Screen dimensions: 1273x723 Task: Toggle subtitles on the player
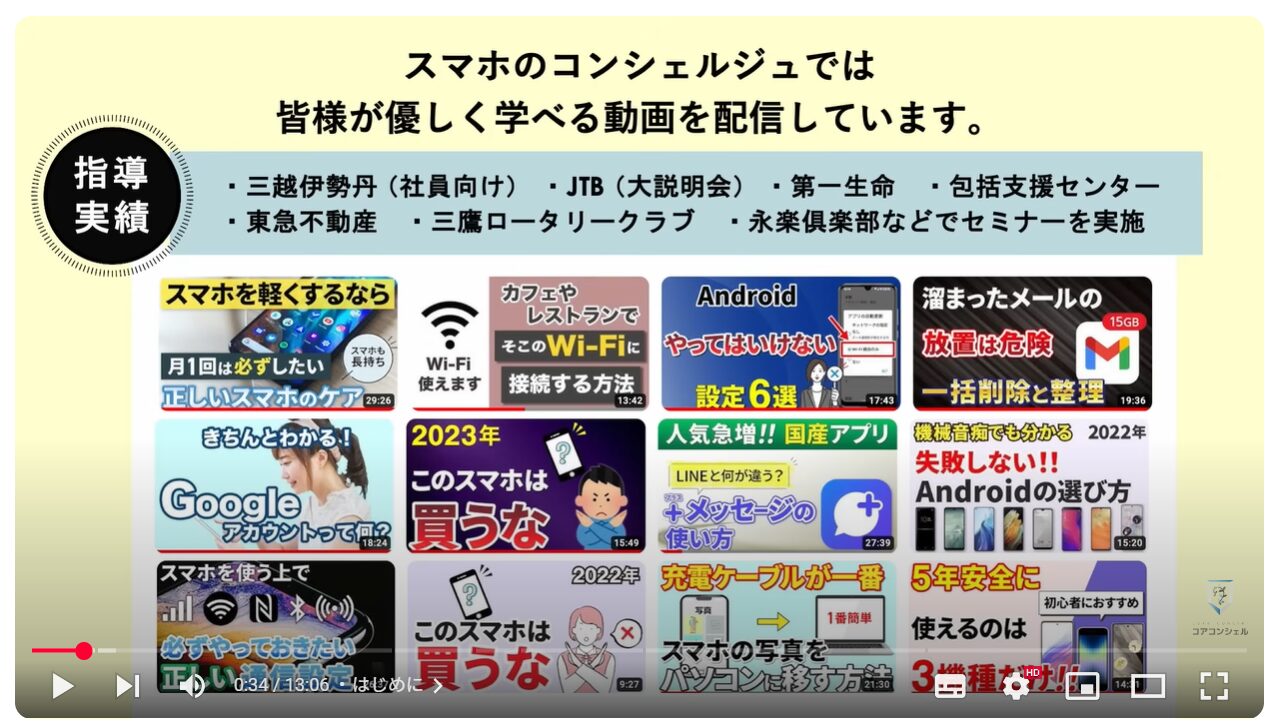point(950,686)
